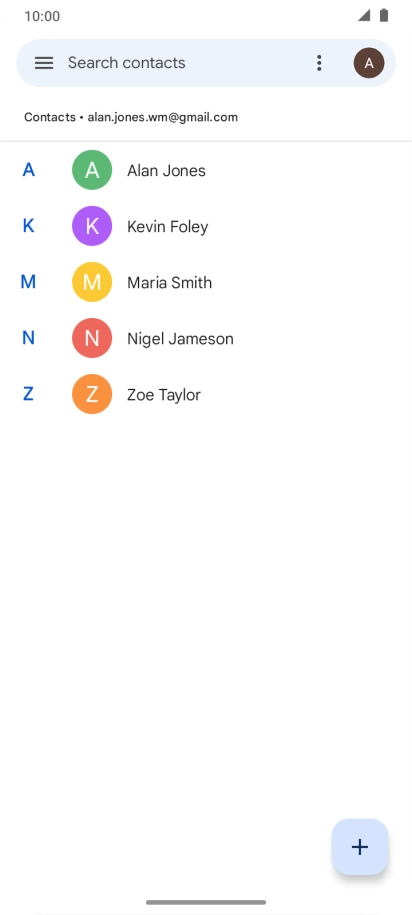Open Kevin Foley contact

[206, 226]
